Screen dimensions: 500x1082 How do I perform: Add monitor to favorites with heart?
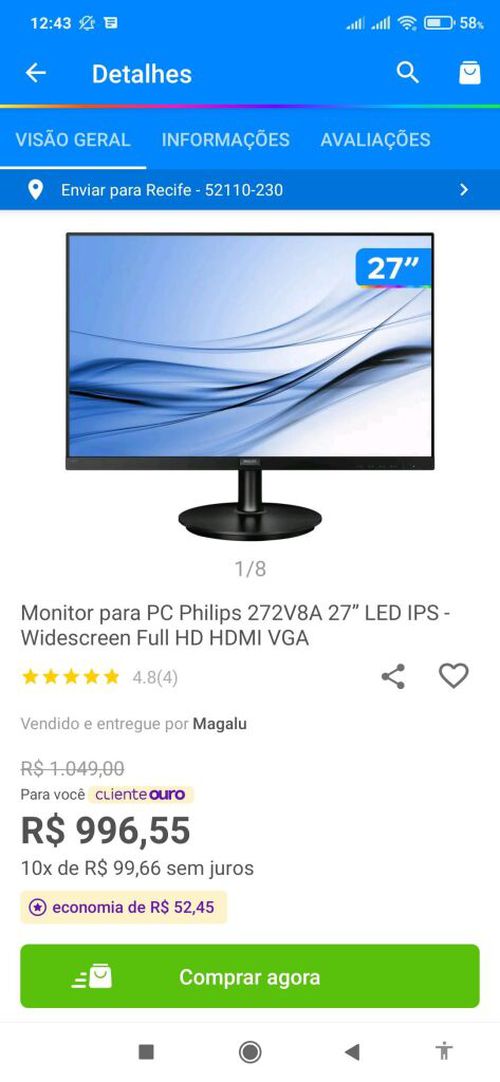(454, 676)
